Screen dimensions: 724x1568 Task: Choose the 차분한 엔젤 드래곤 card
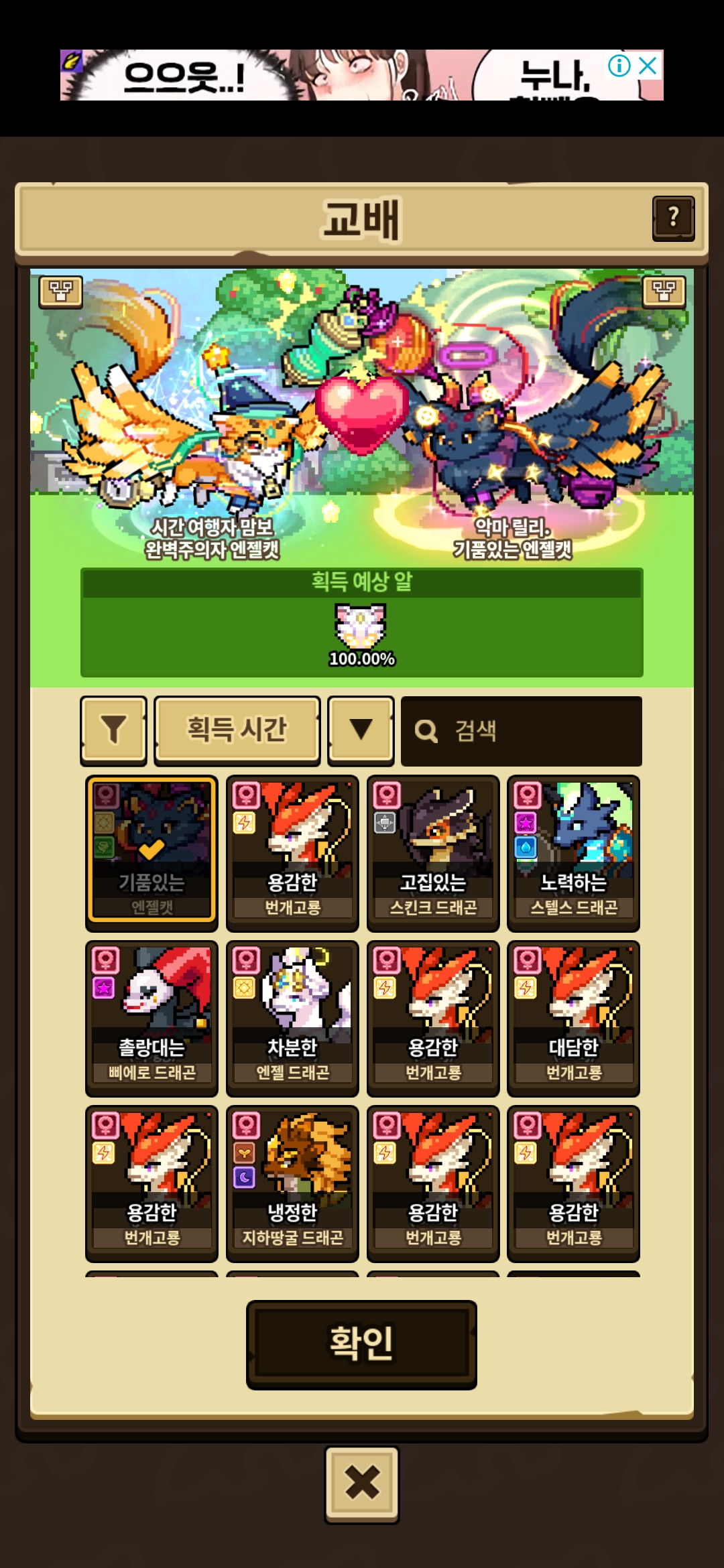coord(292,1017)
